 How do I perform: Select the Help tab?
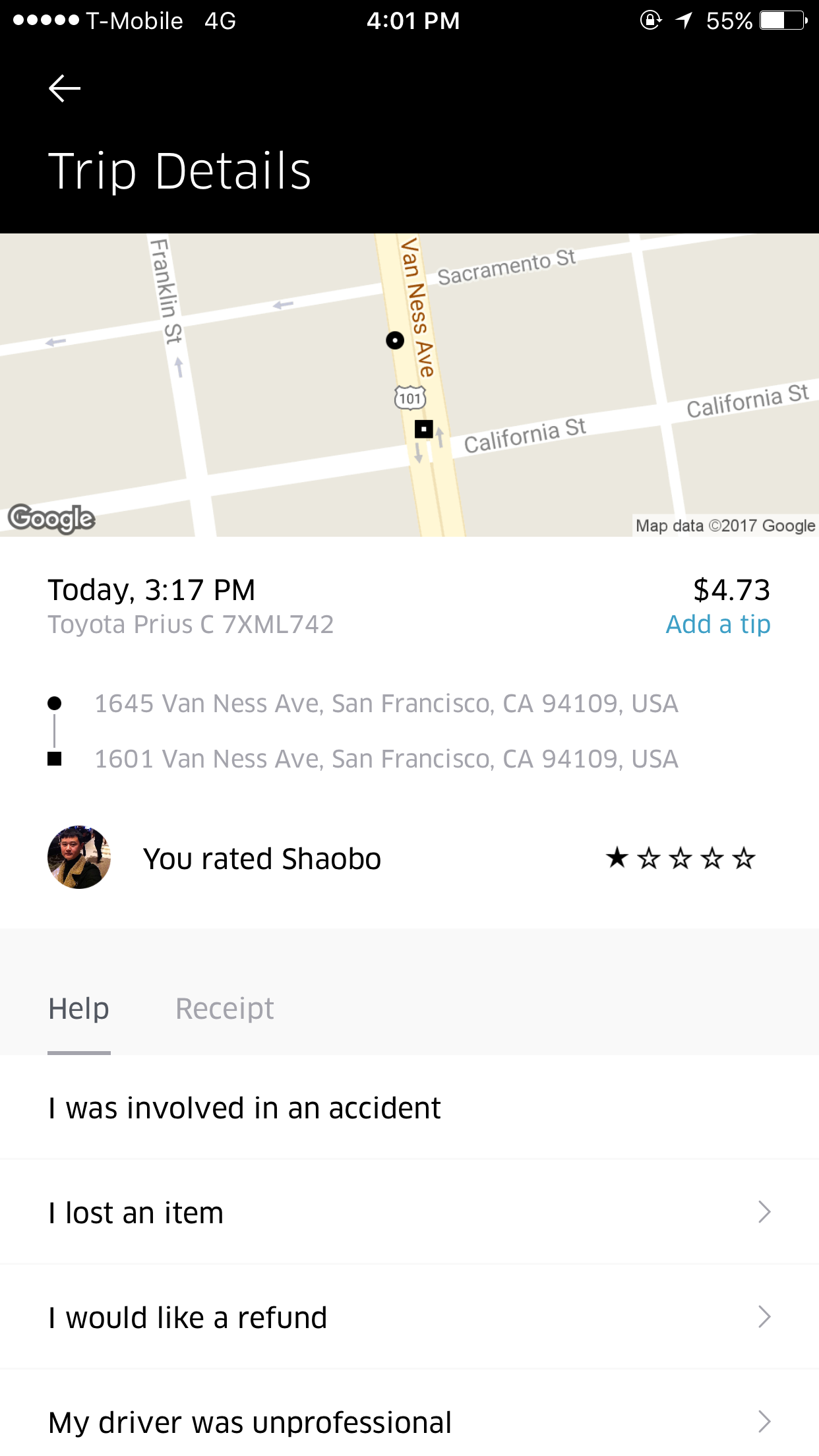78,1009
